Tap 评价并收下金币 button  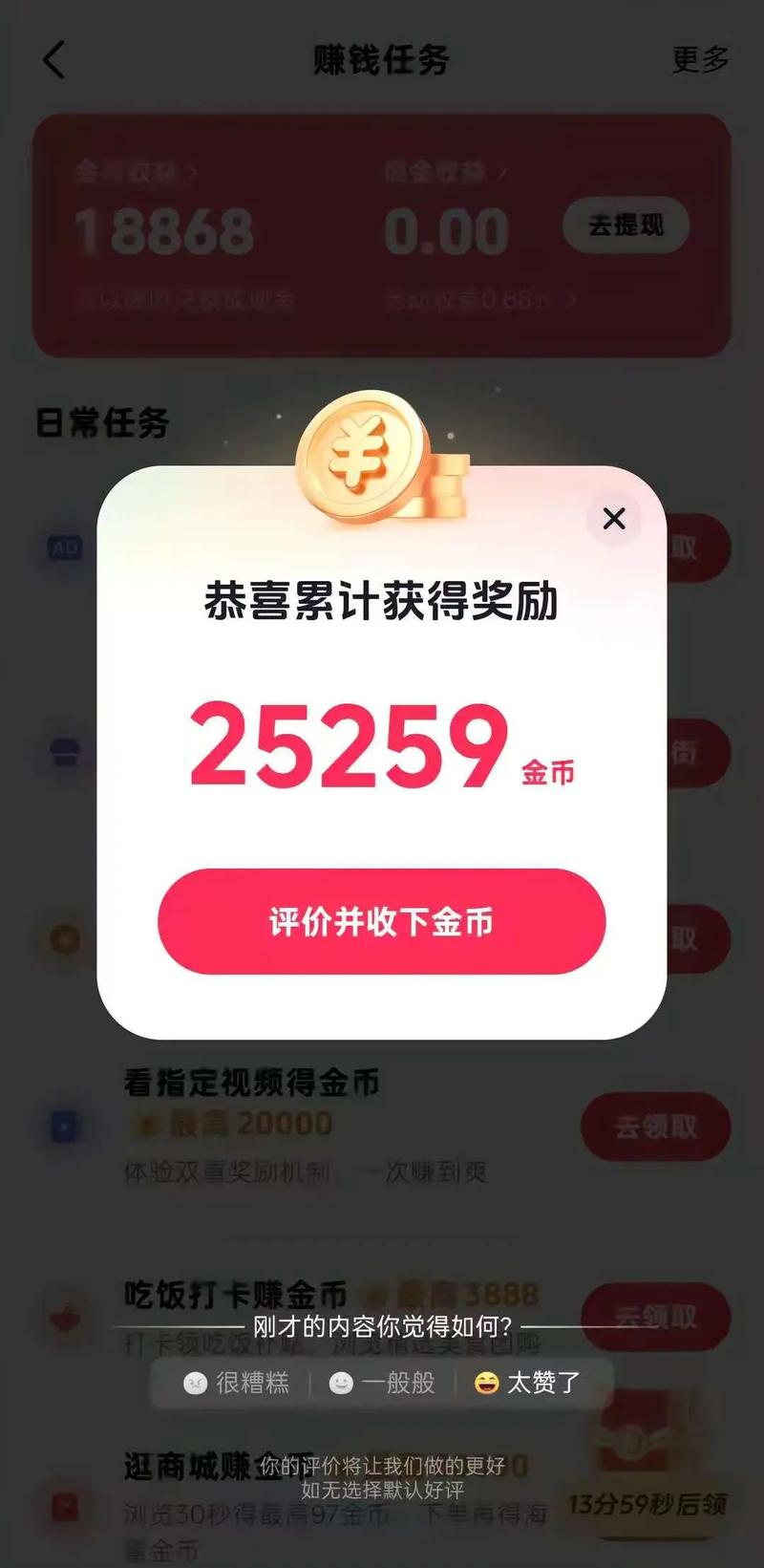(381, 922)
